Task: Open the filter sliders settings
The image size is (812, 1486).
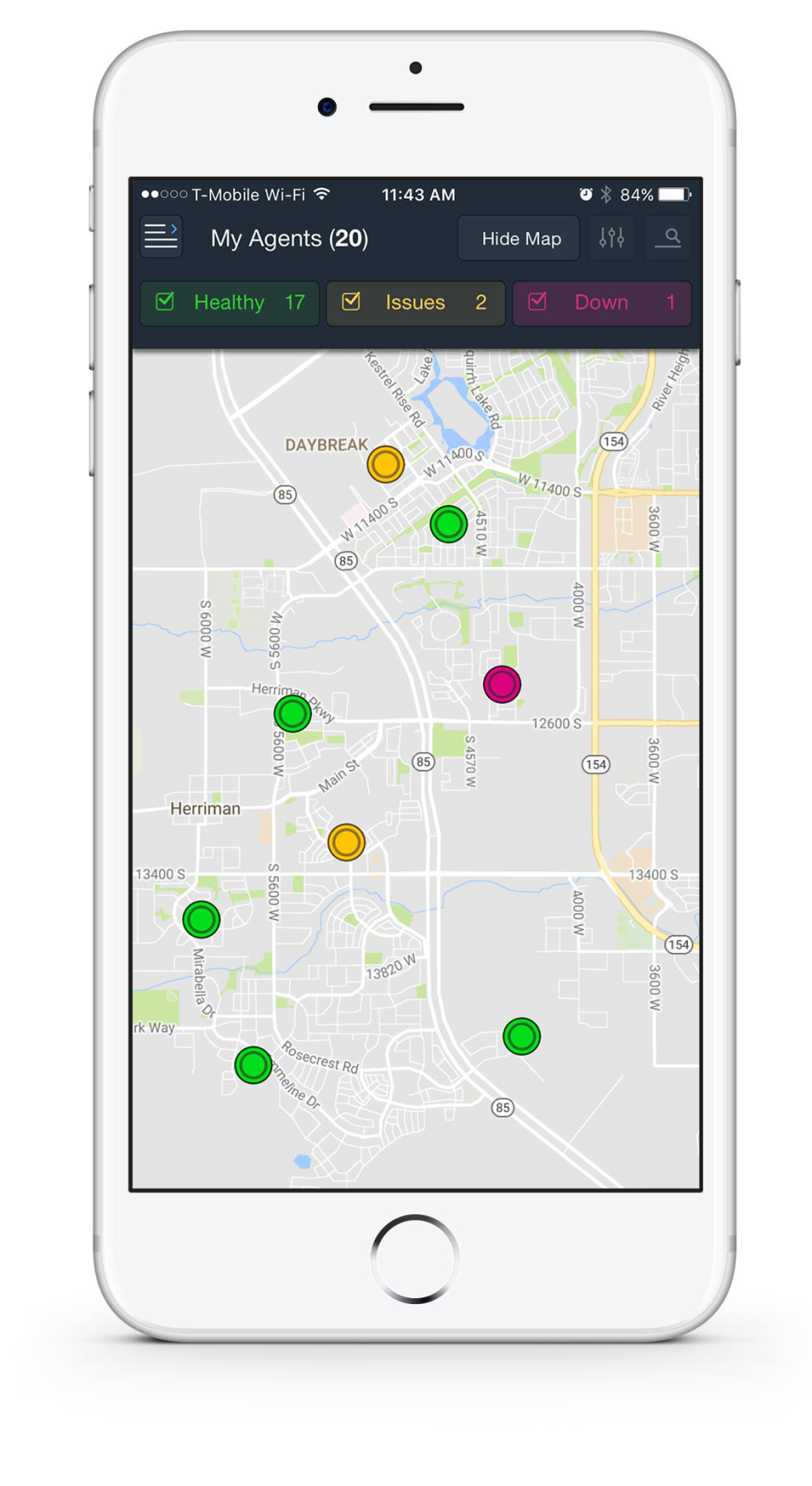Action: pos(612,239)
